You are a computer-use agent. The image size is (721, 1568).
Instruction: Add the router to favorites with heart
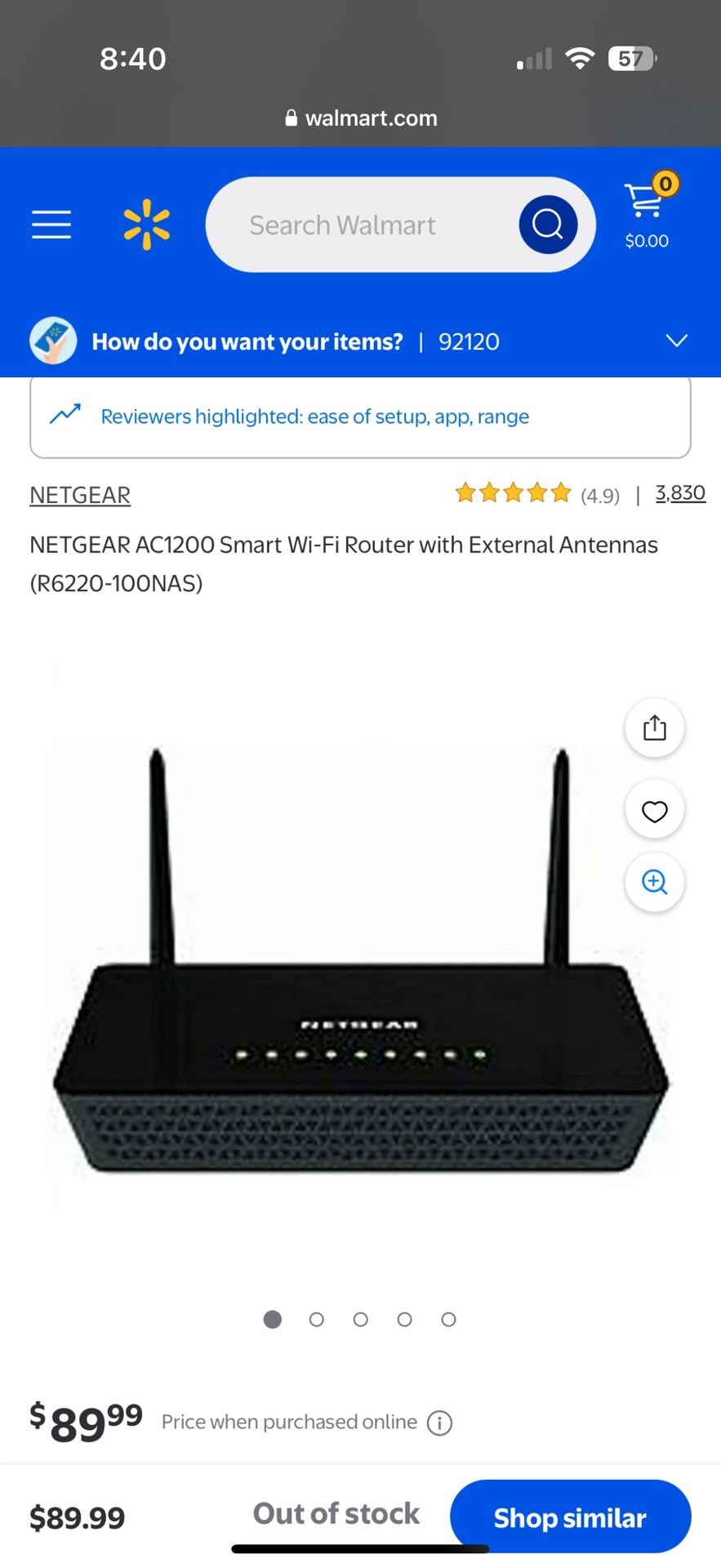[654, 811]
